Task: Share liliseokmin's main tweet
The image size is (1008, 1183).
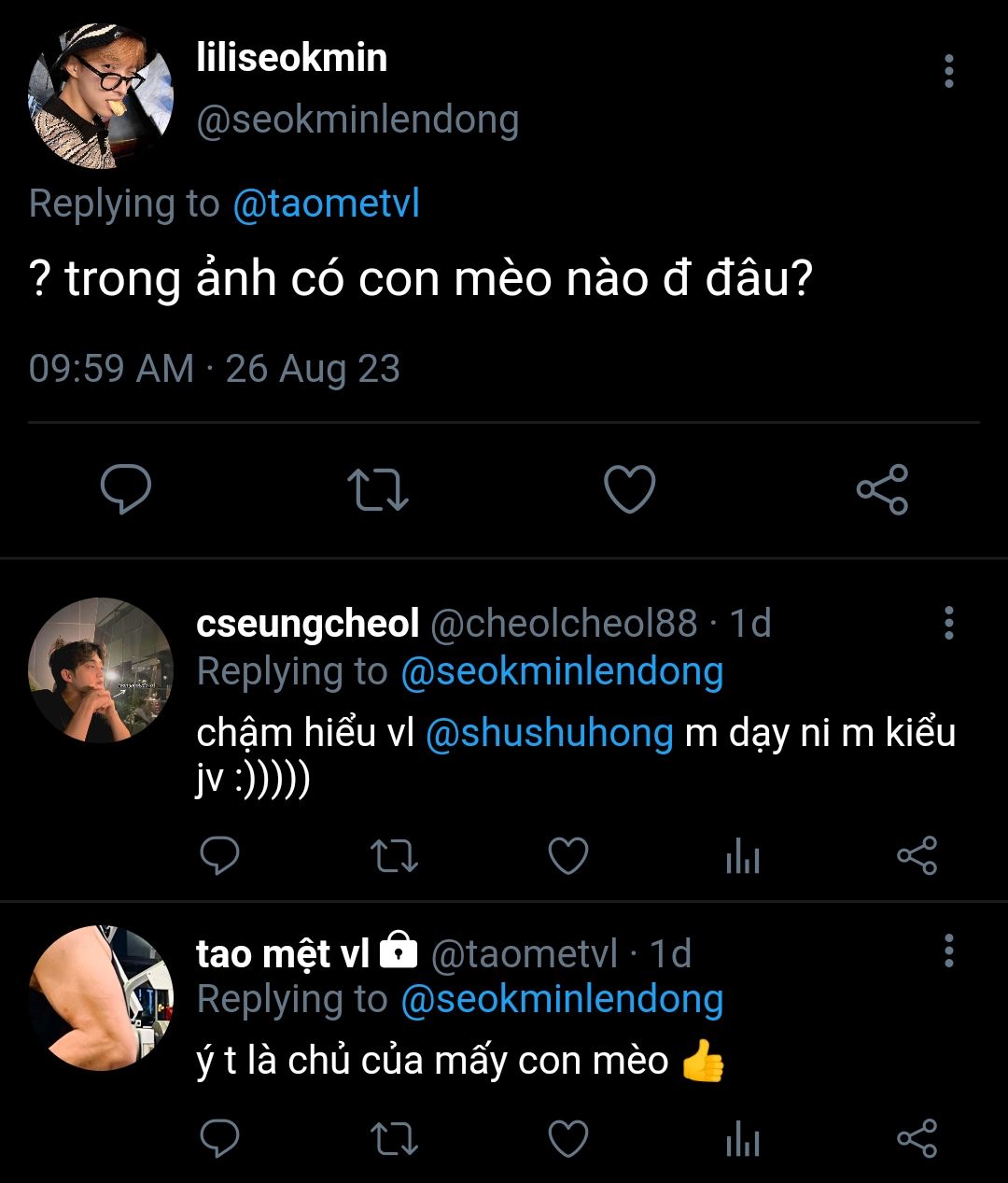Action: pos(882,489)
